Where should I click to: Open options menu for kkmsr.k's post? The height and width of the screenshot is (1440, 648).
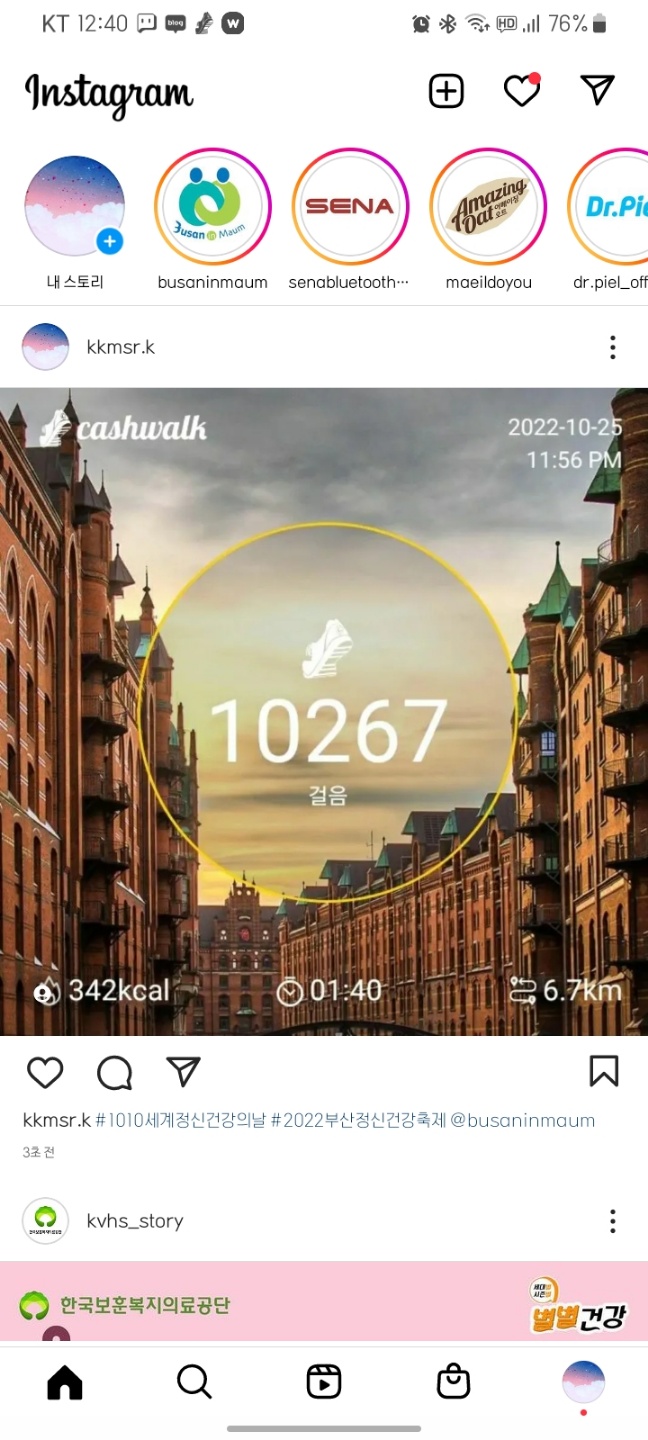tap(612, 347)
